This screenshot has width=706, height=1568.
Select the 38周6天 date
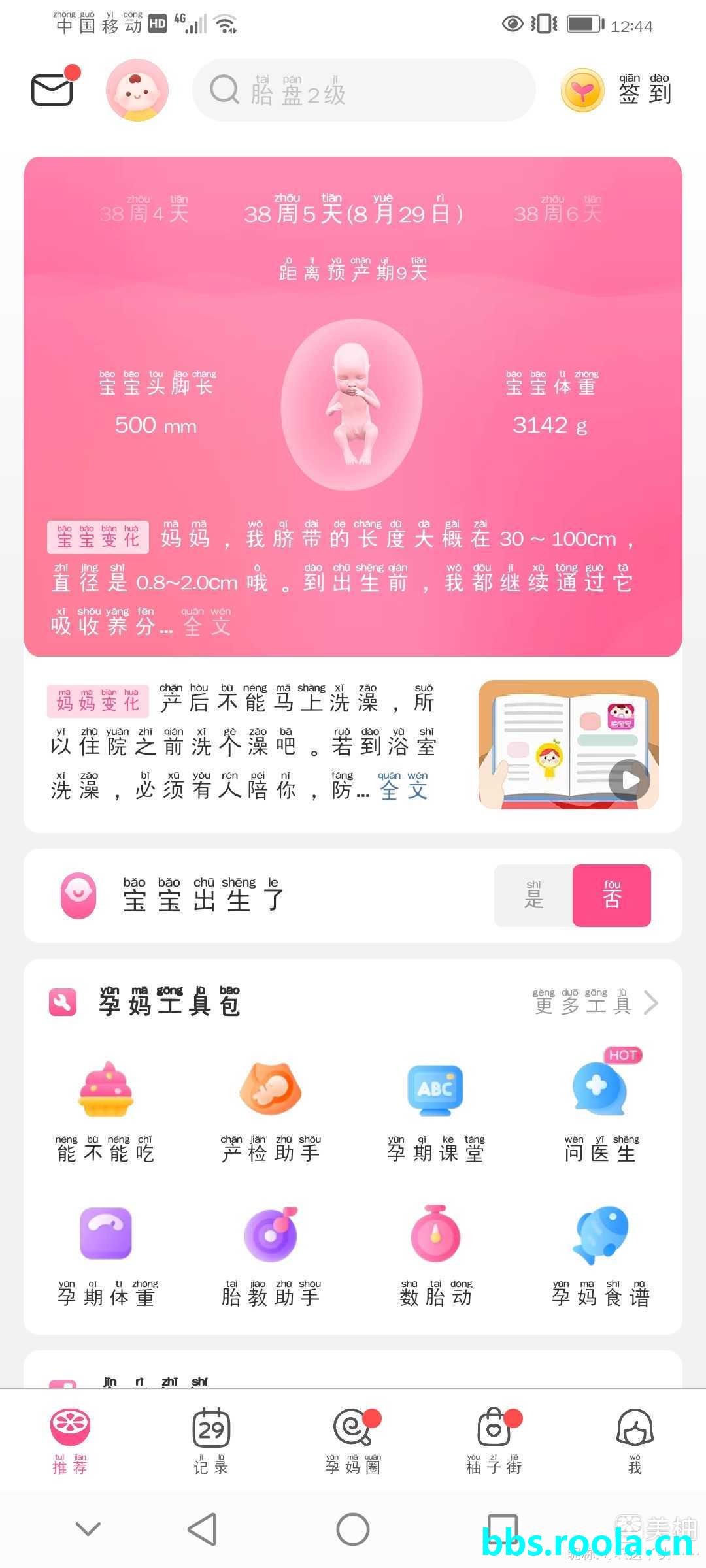(558, 212)
